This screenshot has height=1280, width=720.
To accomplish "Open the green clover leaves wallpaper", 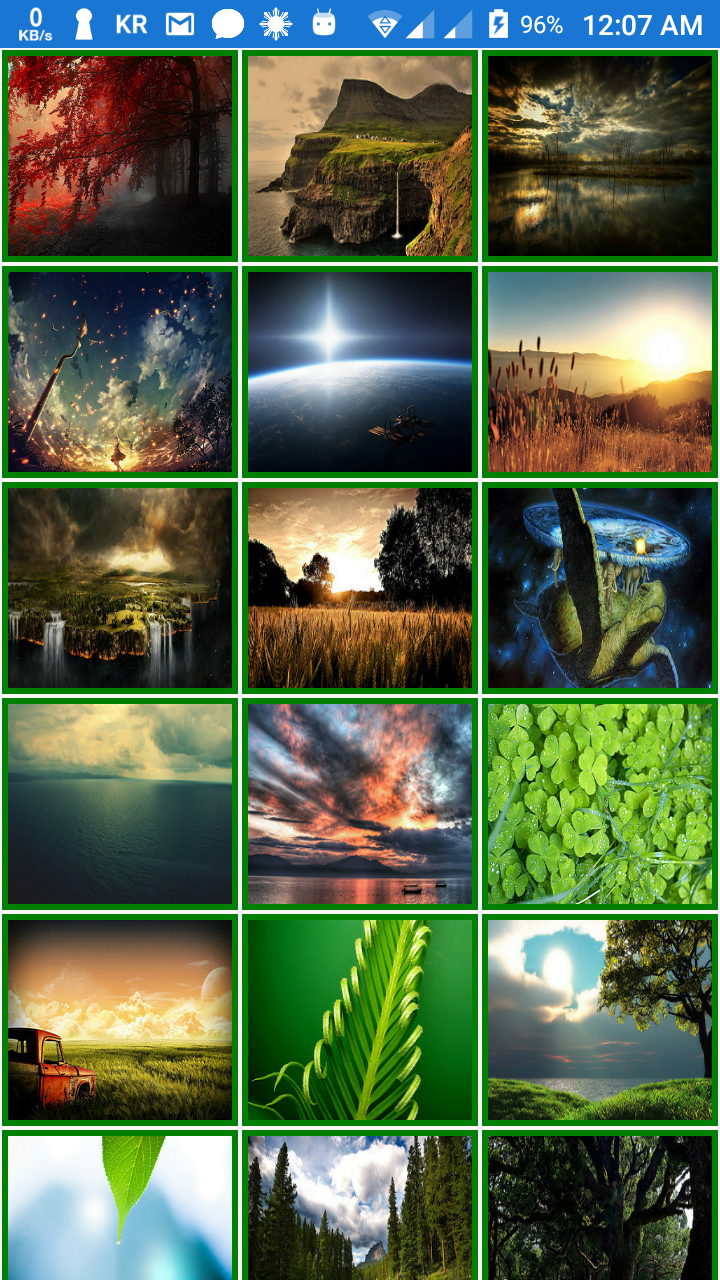I will pos(600,804).
